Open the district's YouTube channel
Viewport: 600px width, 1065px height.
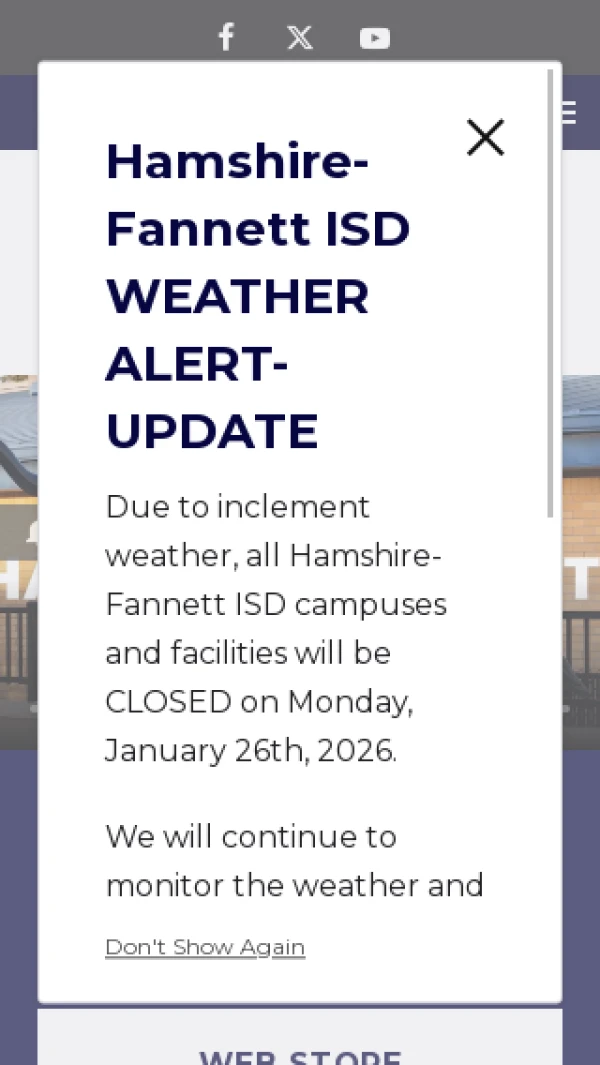tap(374, 38)
